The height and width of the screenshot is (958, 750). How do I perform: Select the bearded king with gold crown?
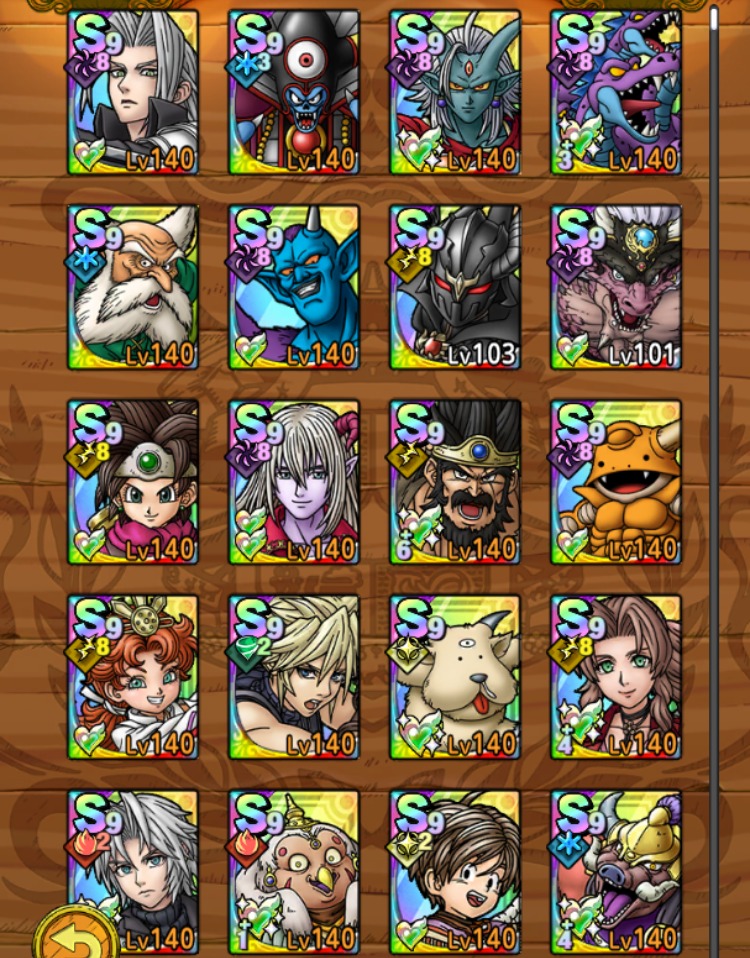pos(455,482)
